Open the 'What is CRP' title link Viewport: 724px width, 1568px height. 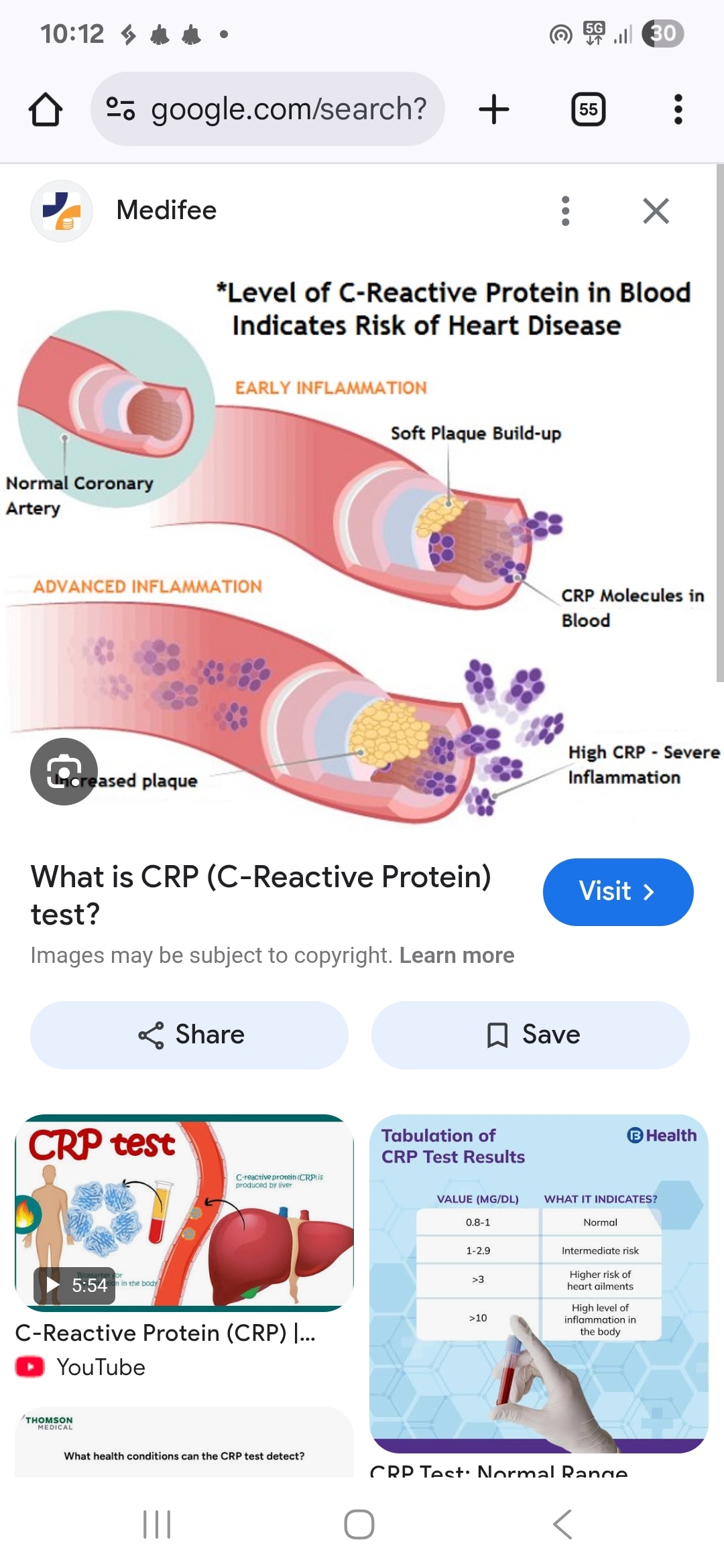coord(261,895)
